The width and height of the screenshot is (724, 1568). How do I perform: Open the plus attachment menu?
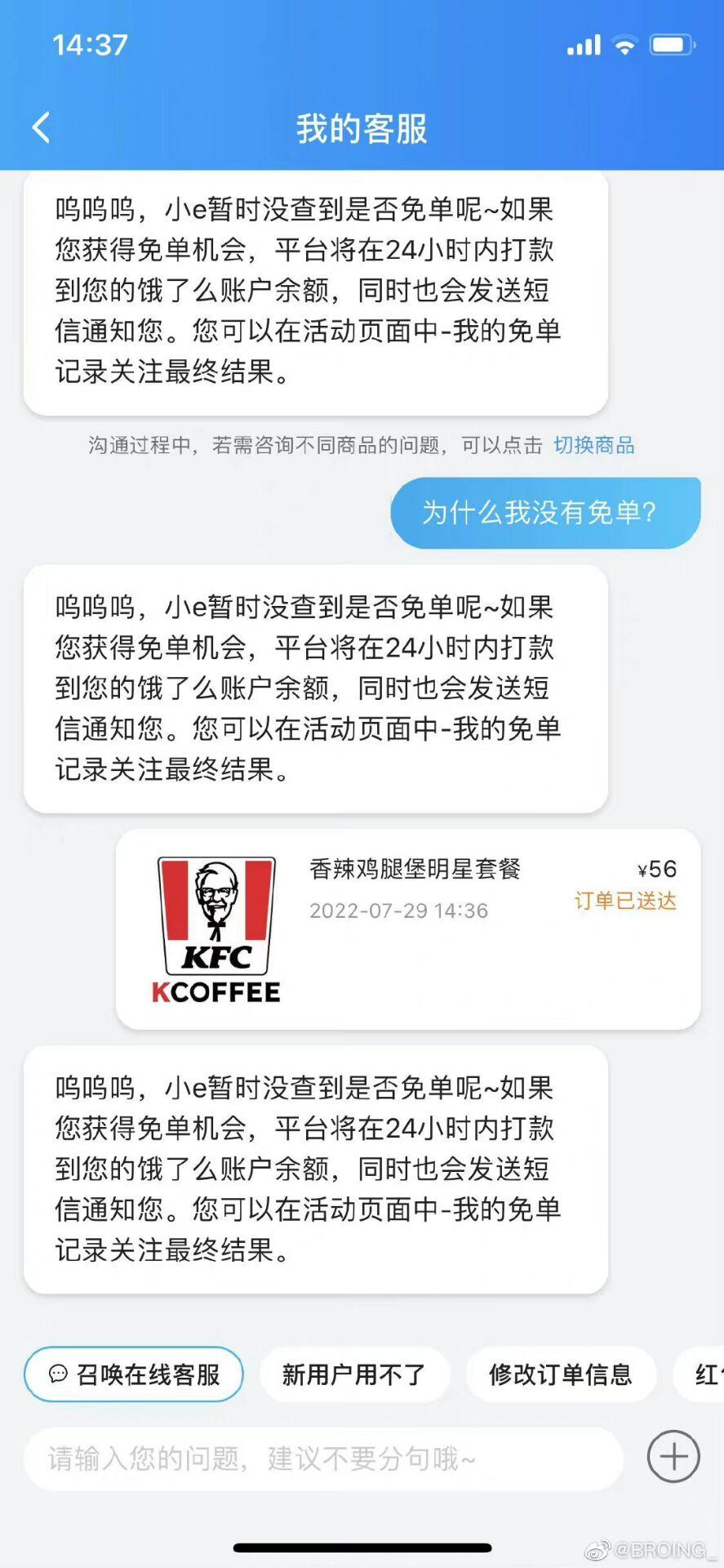[673, 1457]
